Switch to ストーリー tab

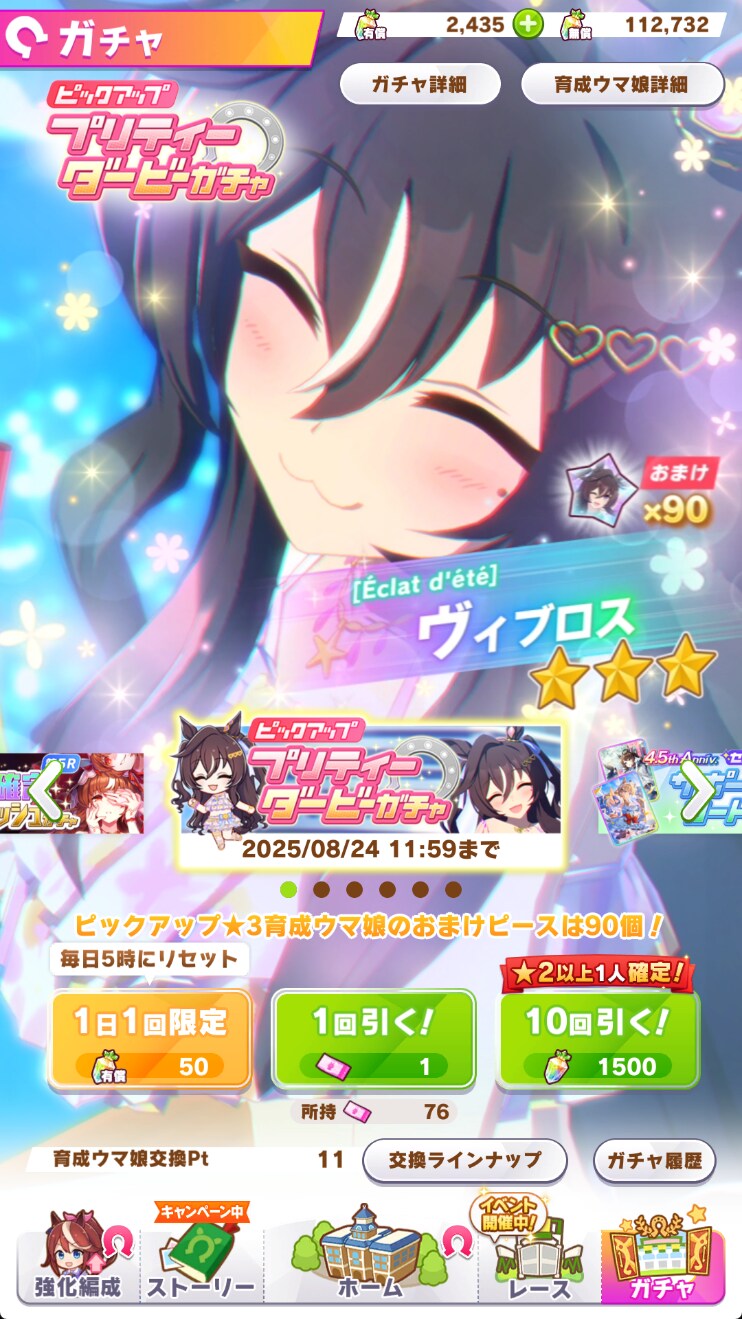pos(200,1255)
